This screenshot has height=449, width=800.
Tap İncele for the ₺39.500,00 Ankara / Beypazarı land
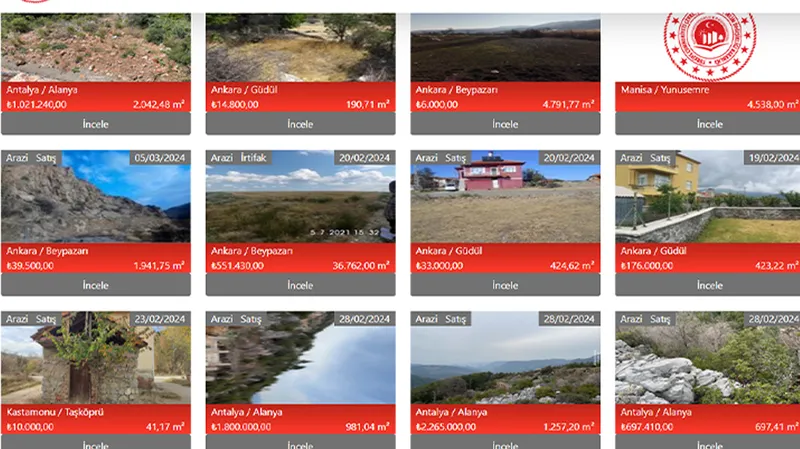(95, 285)
